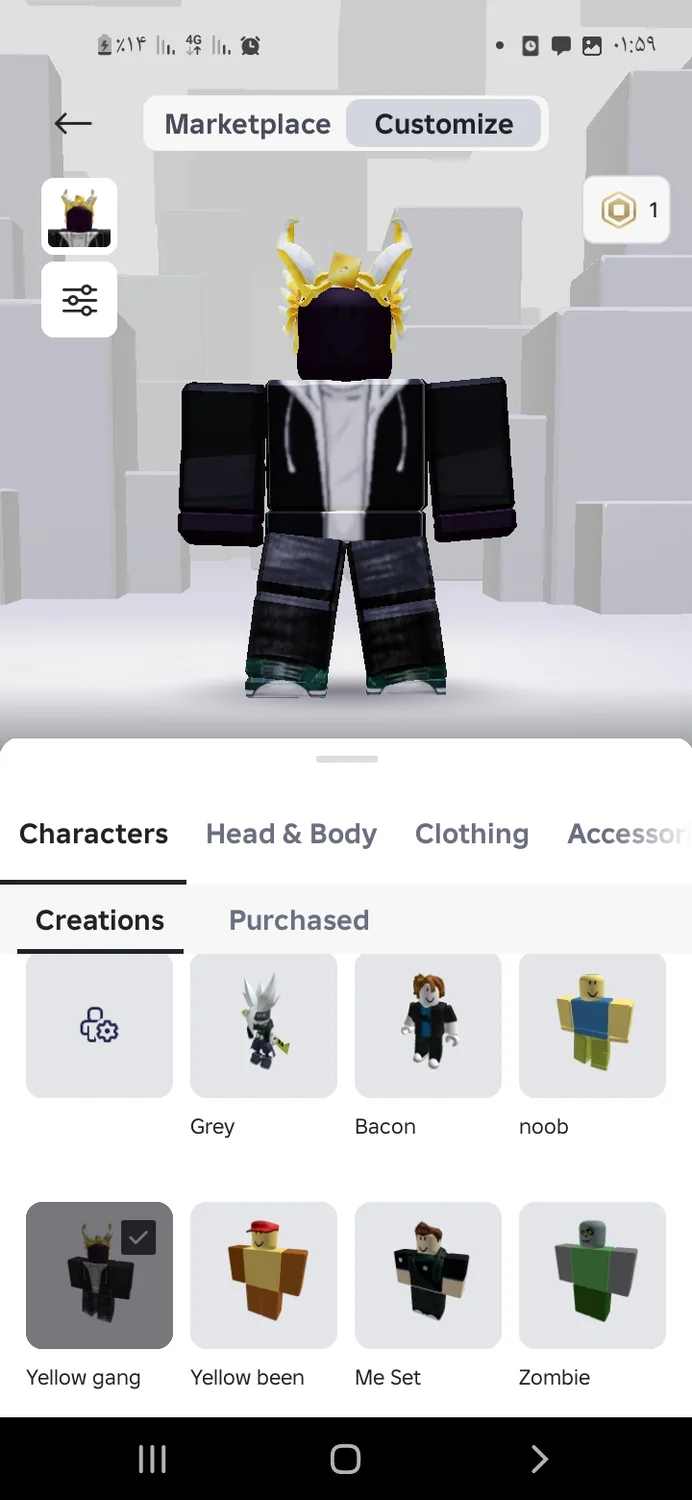Equip the Grey character

pyautogui.click(x=264, y=1026)
